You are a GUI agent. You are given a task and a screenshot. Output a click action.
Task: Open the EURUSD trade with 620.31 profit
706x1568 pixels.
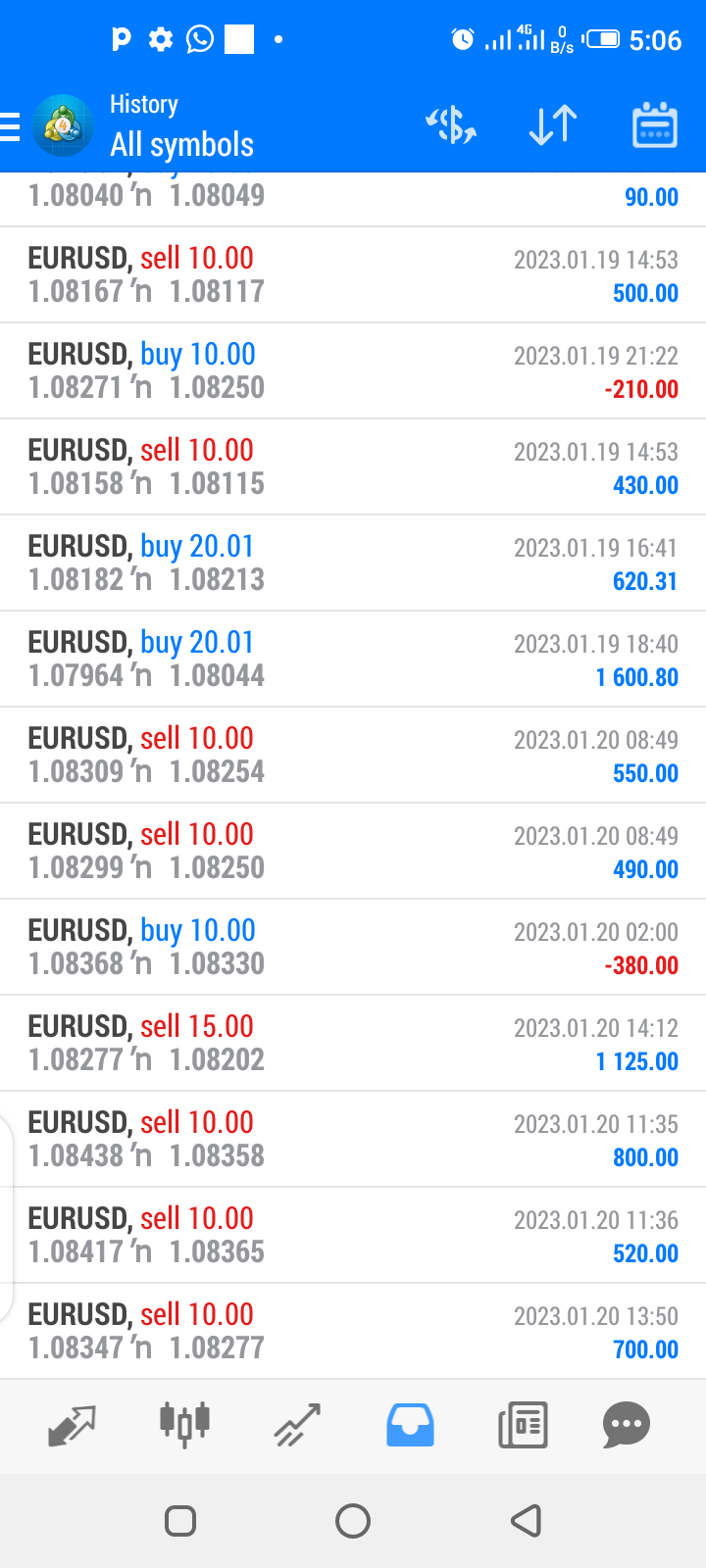(353, 563)
